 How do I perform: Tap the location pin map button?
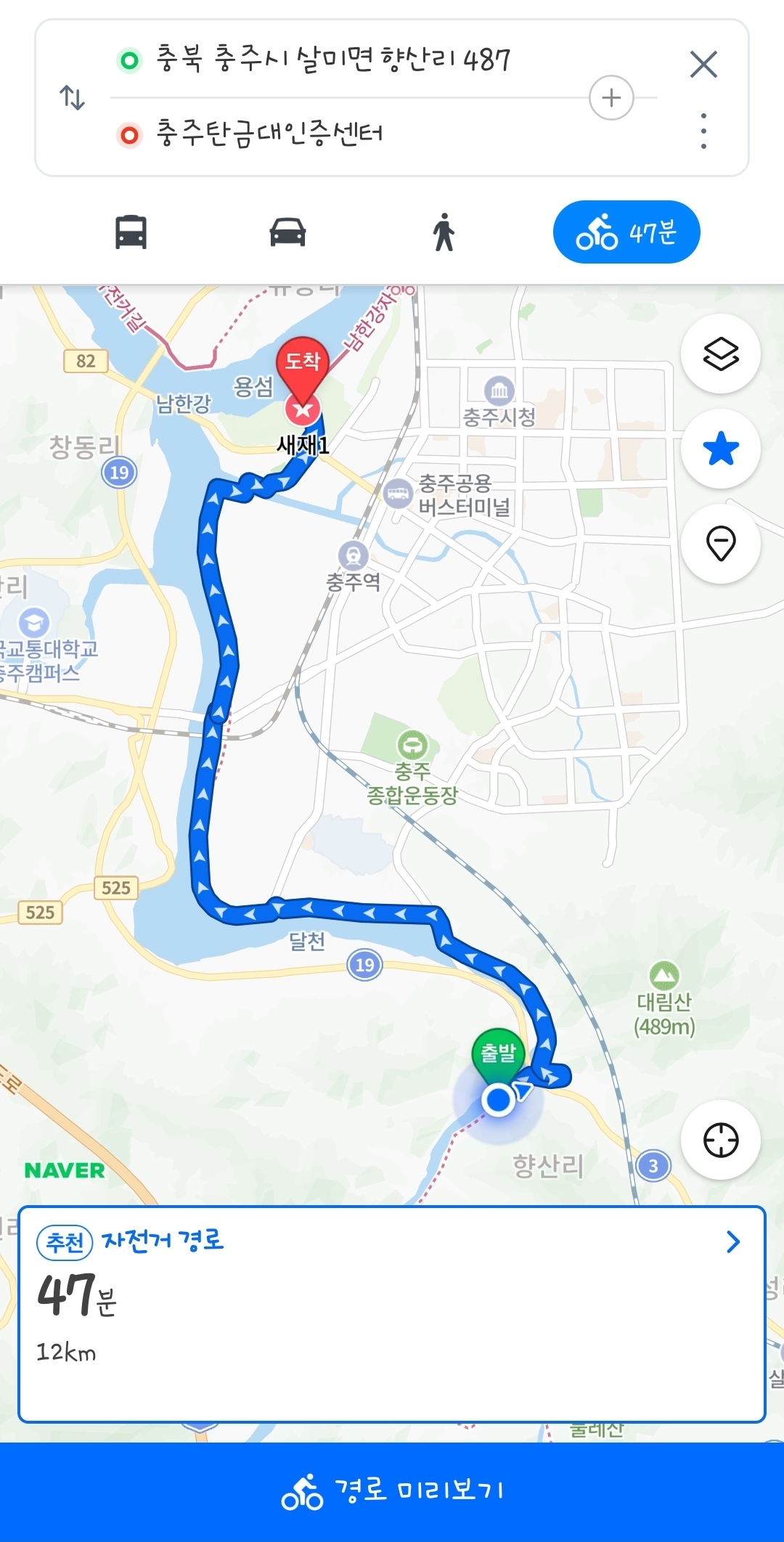point(720,544)
